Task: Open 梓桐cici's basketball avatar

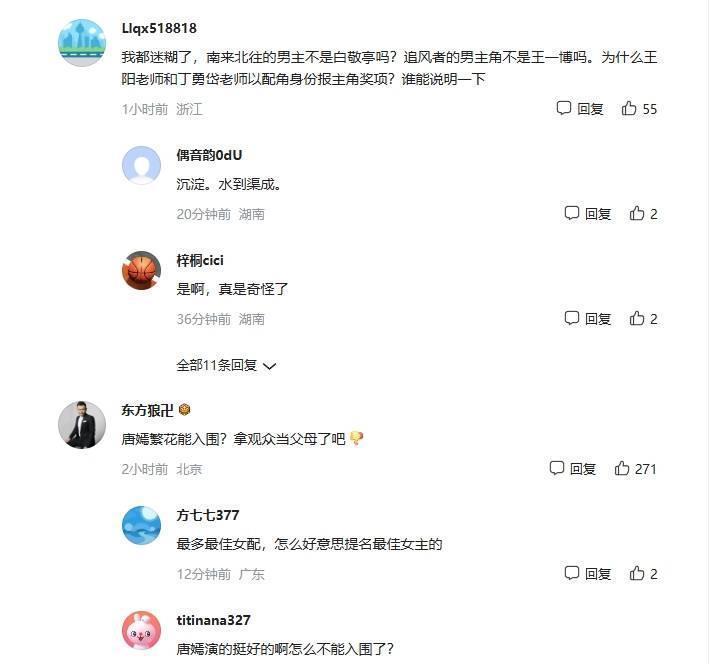Action: click(141, 270)
